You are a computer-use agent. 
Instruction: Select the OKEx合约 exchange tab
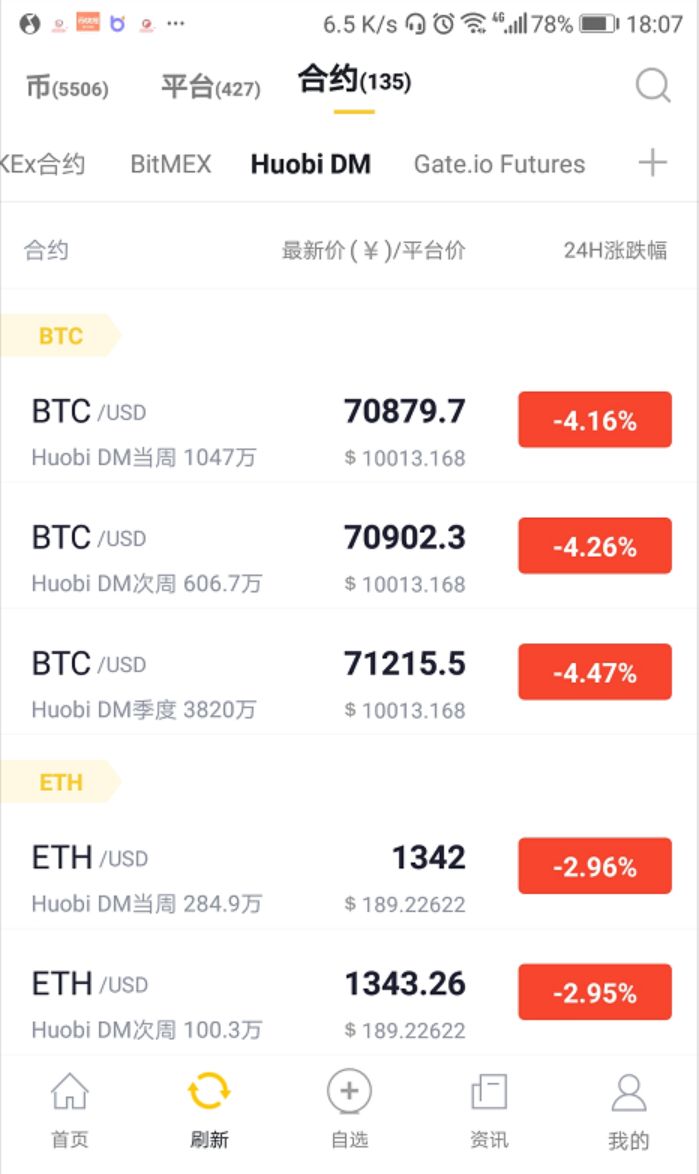(x=42, y=164)
